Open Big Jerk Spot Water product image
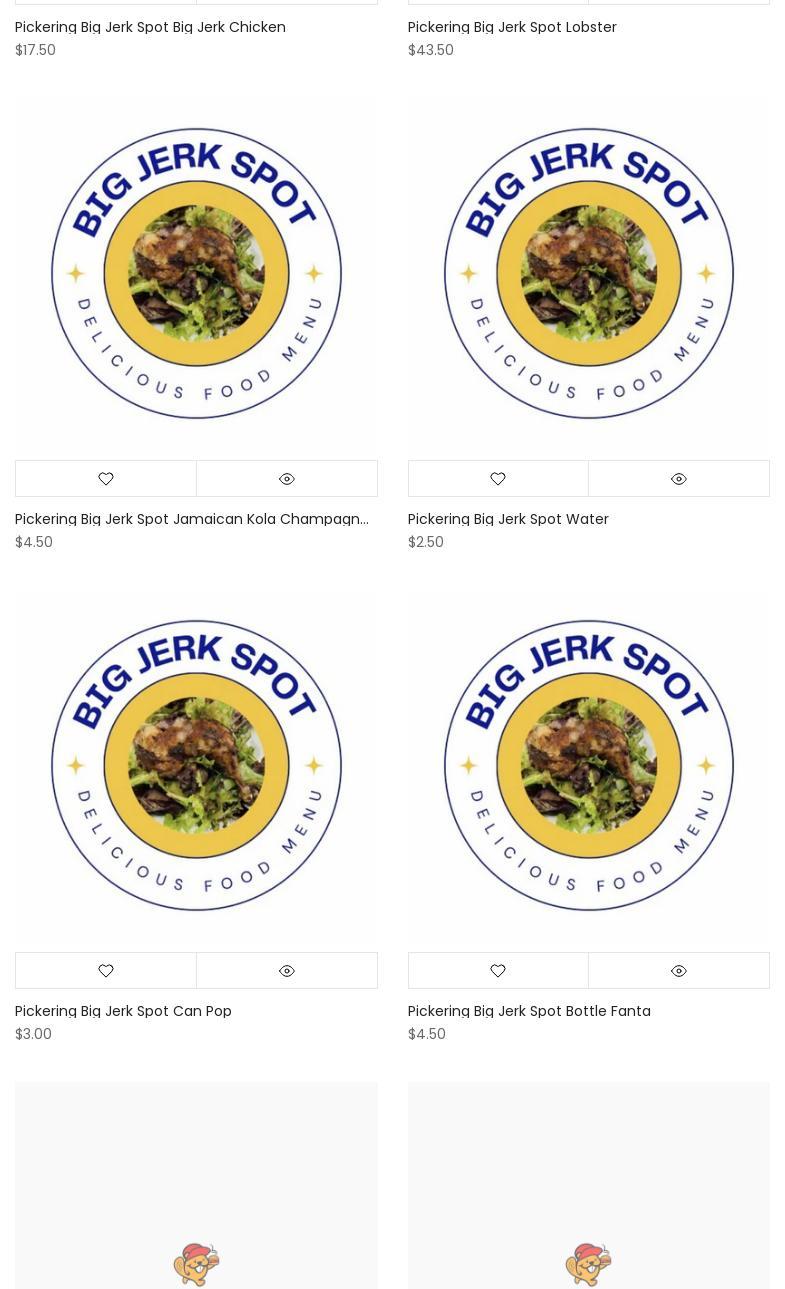The height and width of the screenshot is (1289, 785). [x=589, y=273]
